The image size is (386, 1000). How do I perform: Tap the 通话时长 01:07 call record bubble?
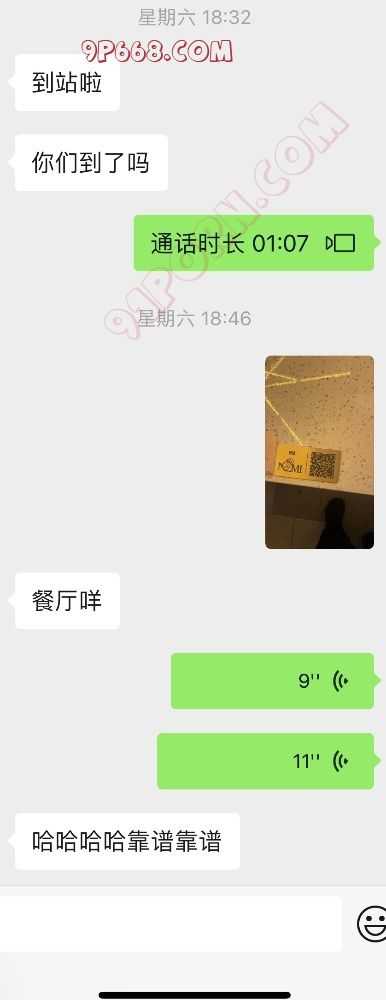[253, 243]
